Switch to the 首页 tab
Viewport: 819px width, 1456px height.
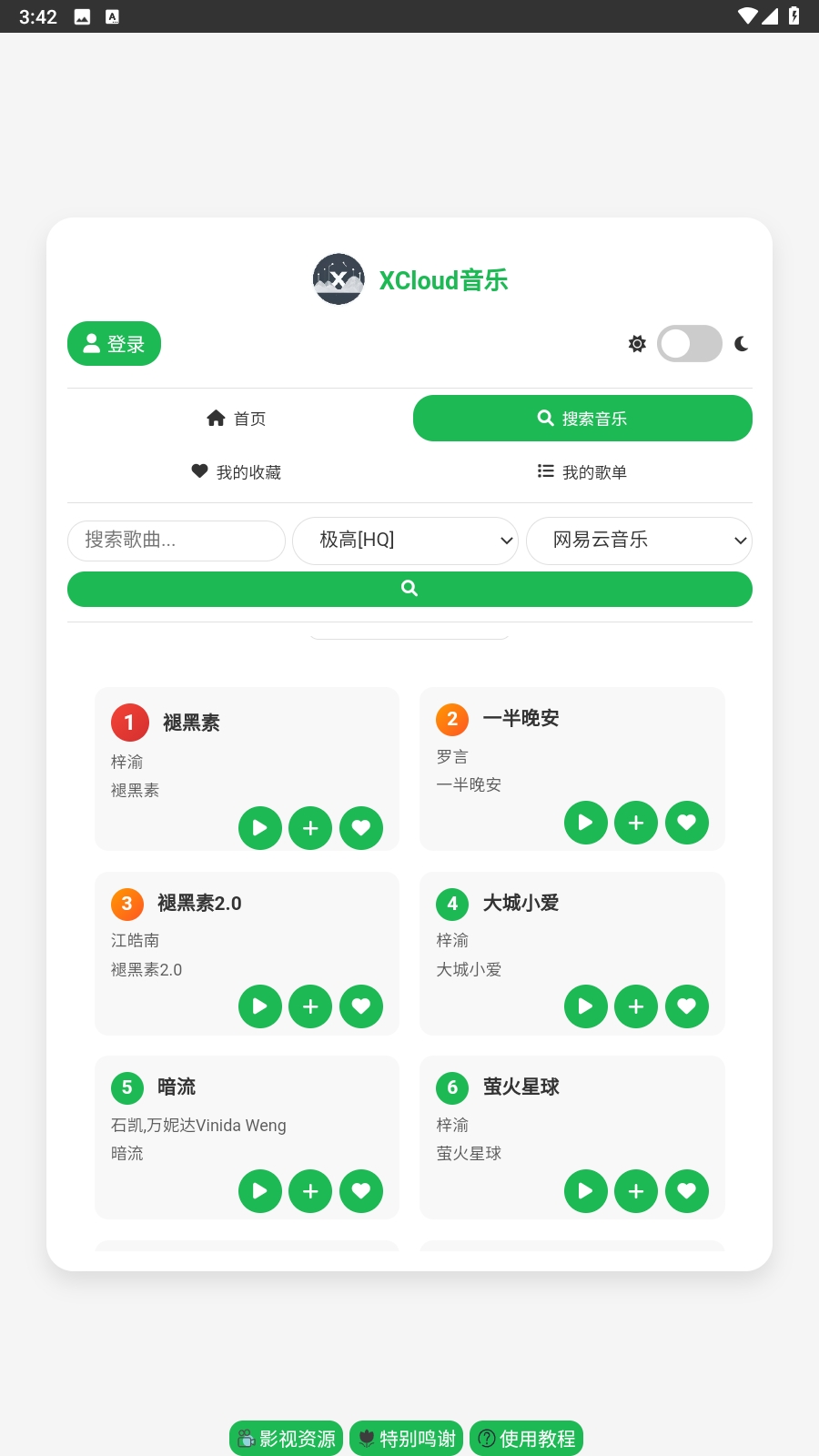point(237,418)
